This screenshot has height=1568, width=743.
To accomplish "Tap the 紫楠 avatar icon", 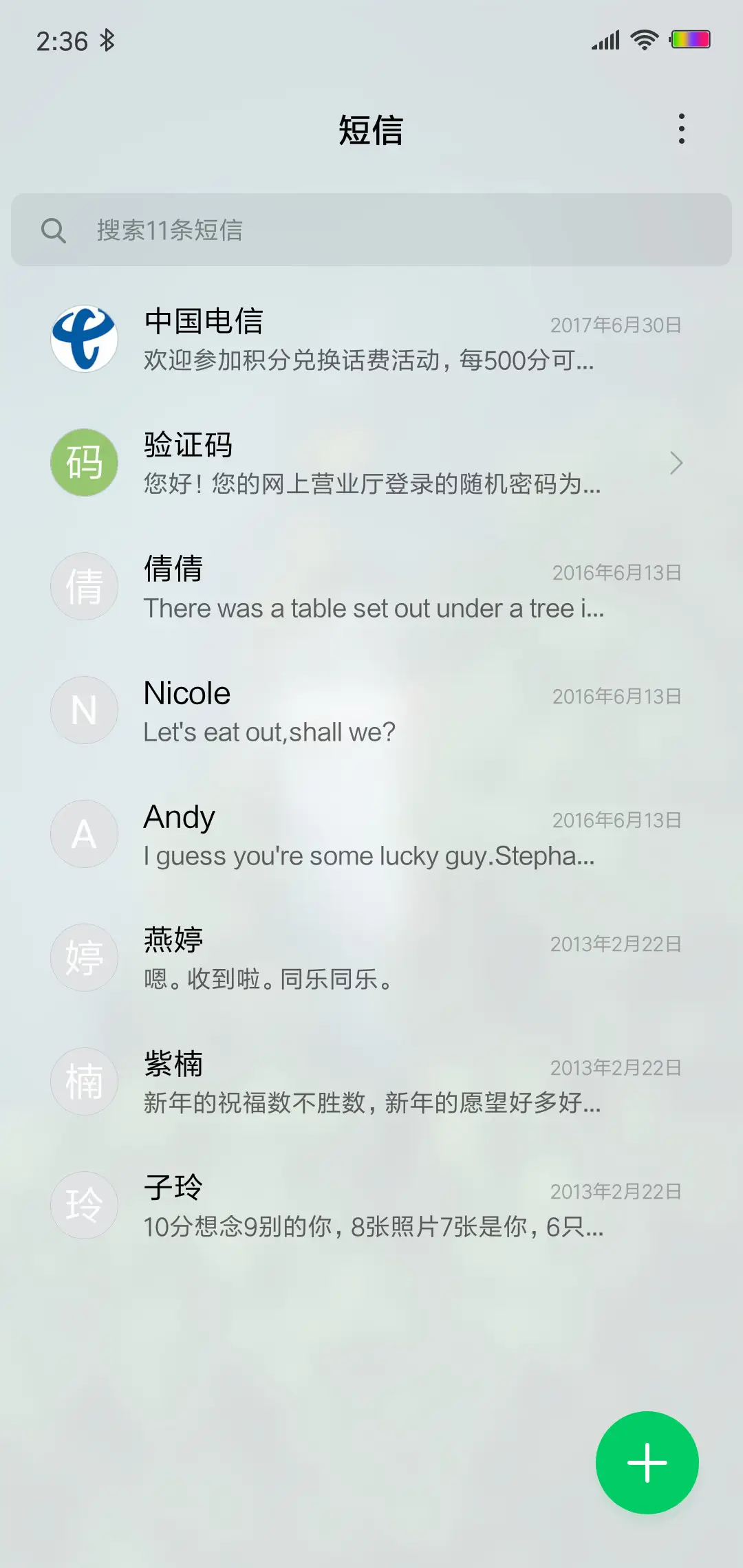I will (x=84, y=1081).
